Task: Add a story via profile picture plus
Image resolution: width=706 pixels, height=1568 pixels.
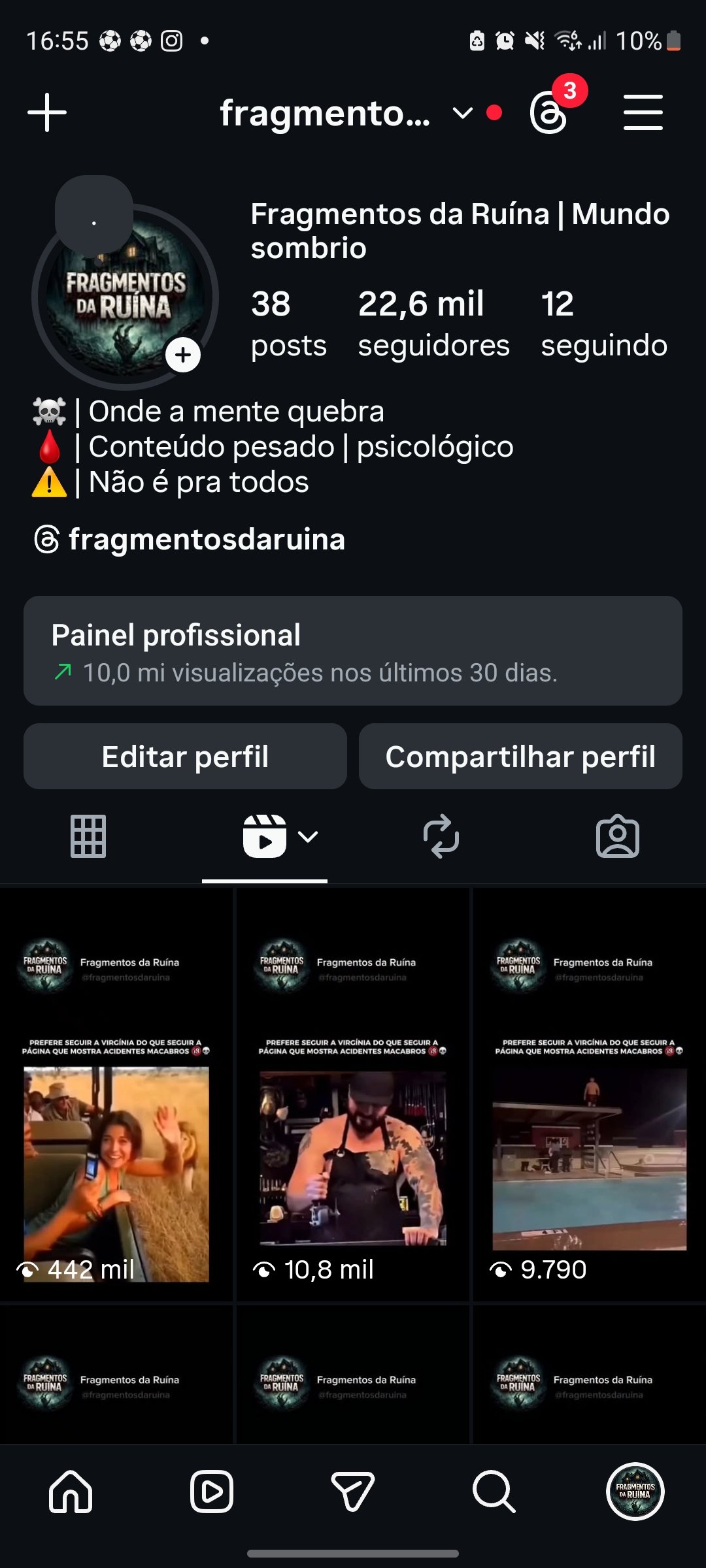Action: click(183, 355)
